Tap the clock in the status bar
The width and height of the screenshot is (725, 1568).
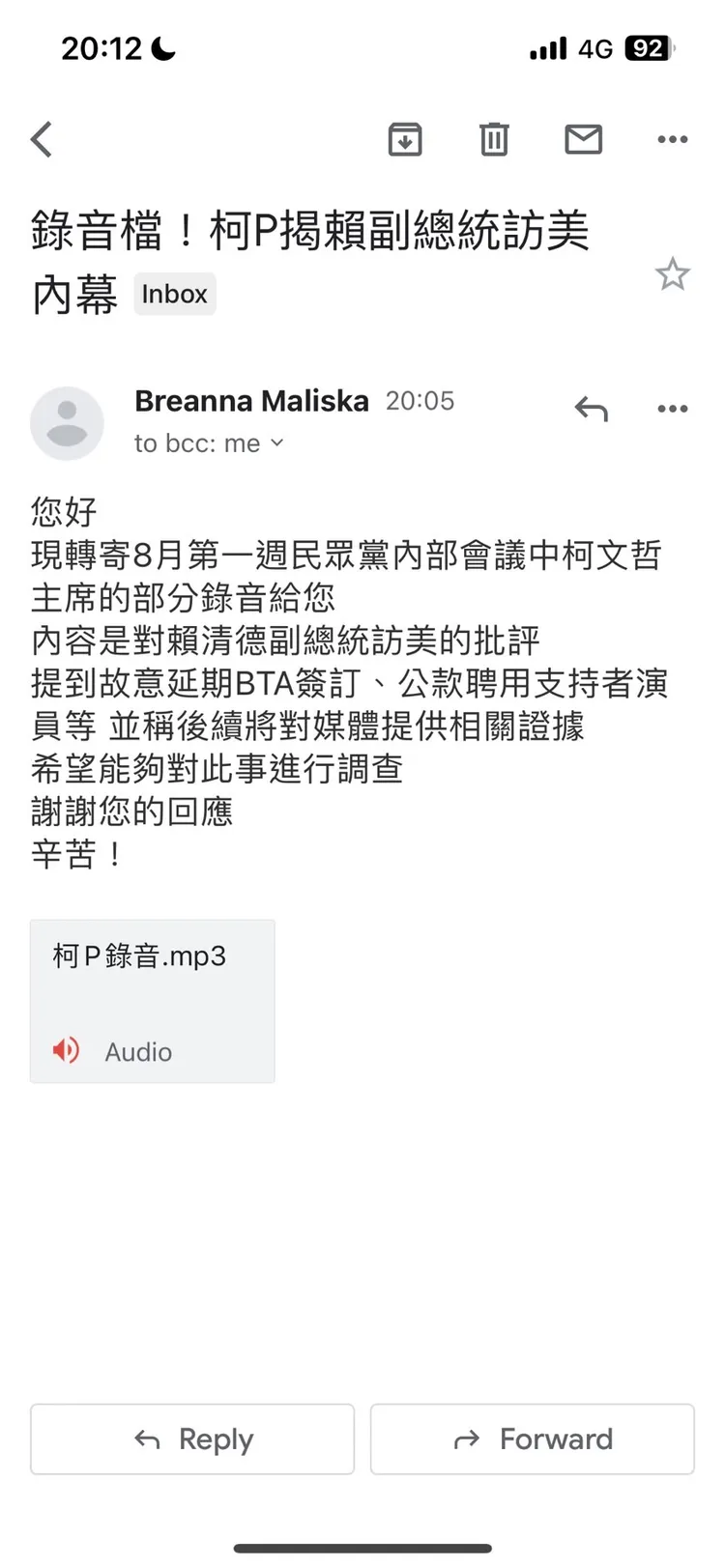(102, 48)
